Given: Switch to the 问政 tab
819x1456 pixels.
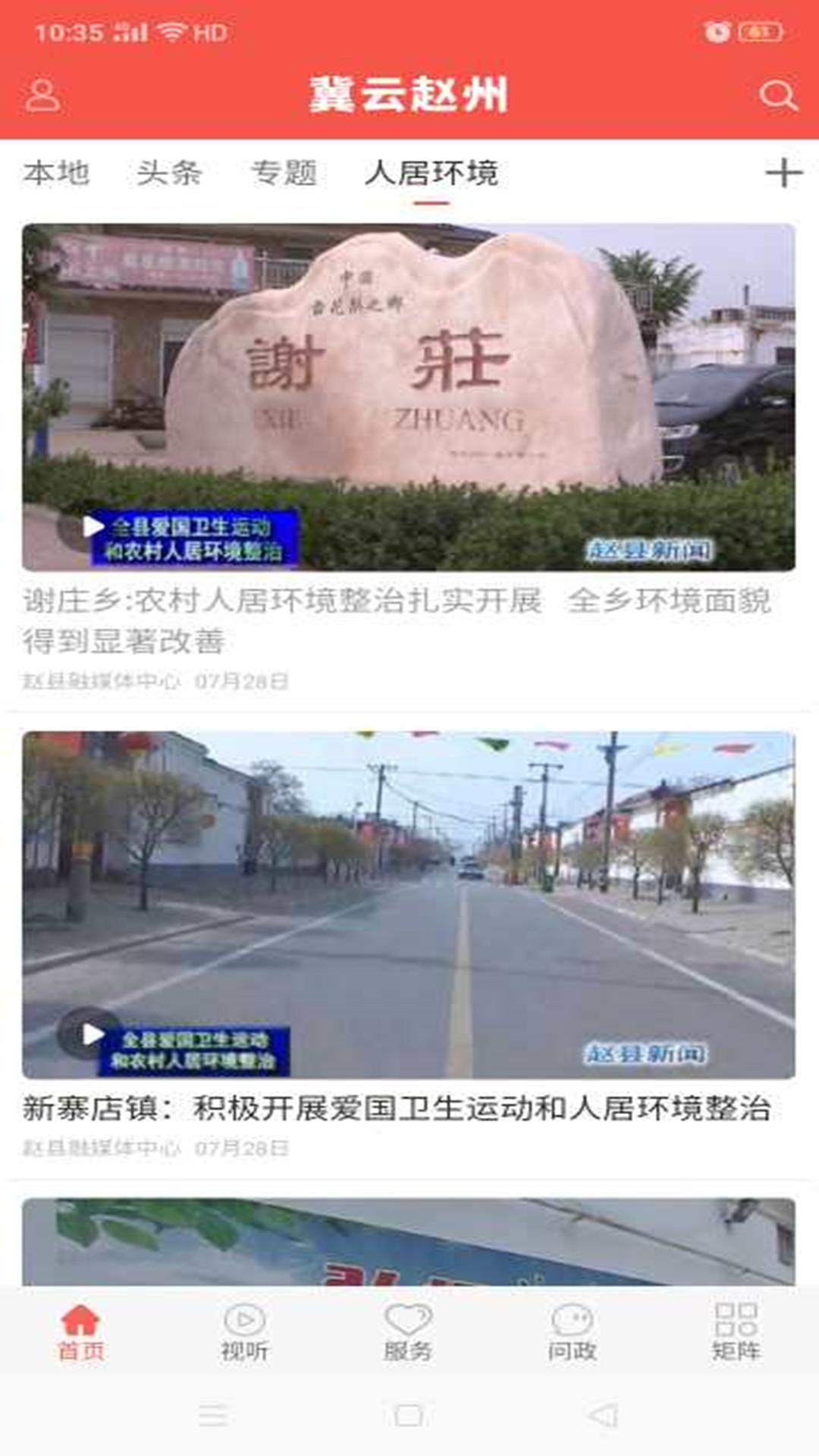Looking at the screenshot, I should point(572,1332).
